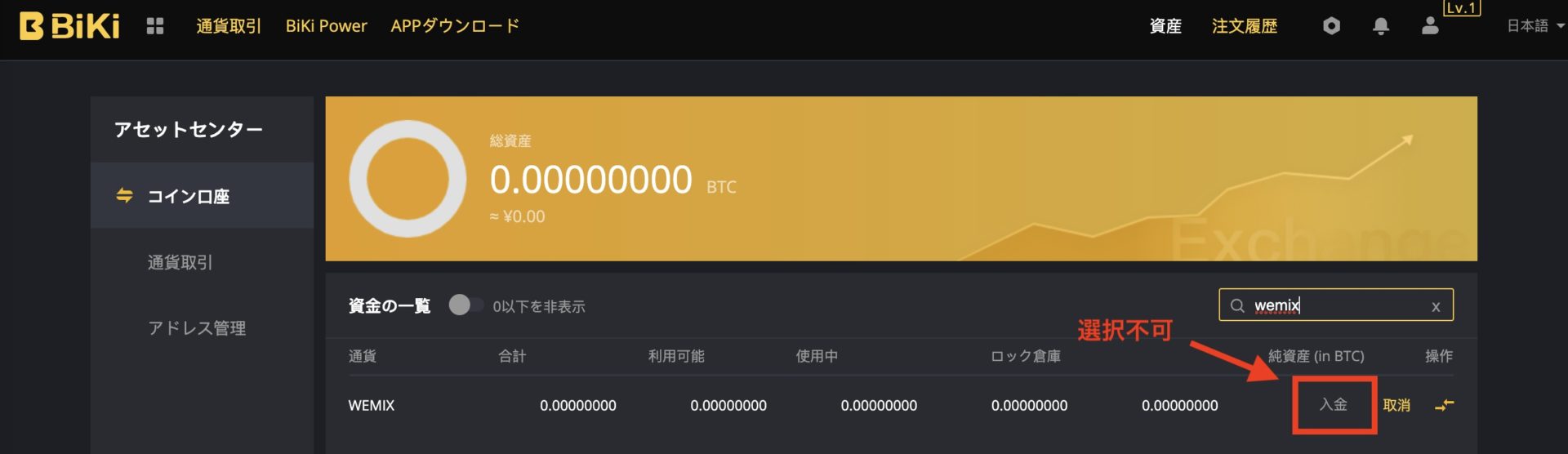Viewport: 1568px width, 454px height.
Task: Open 通貨取引 in the top navigation
Action: coord(229,26)
